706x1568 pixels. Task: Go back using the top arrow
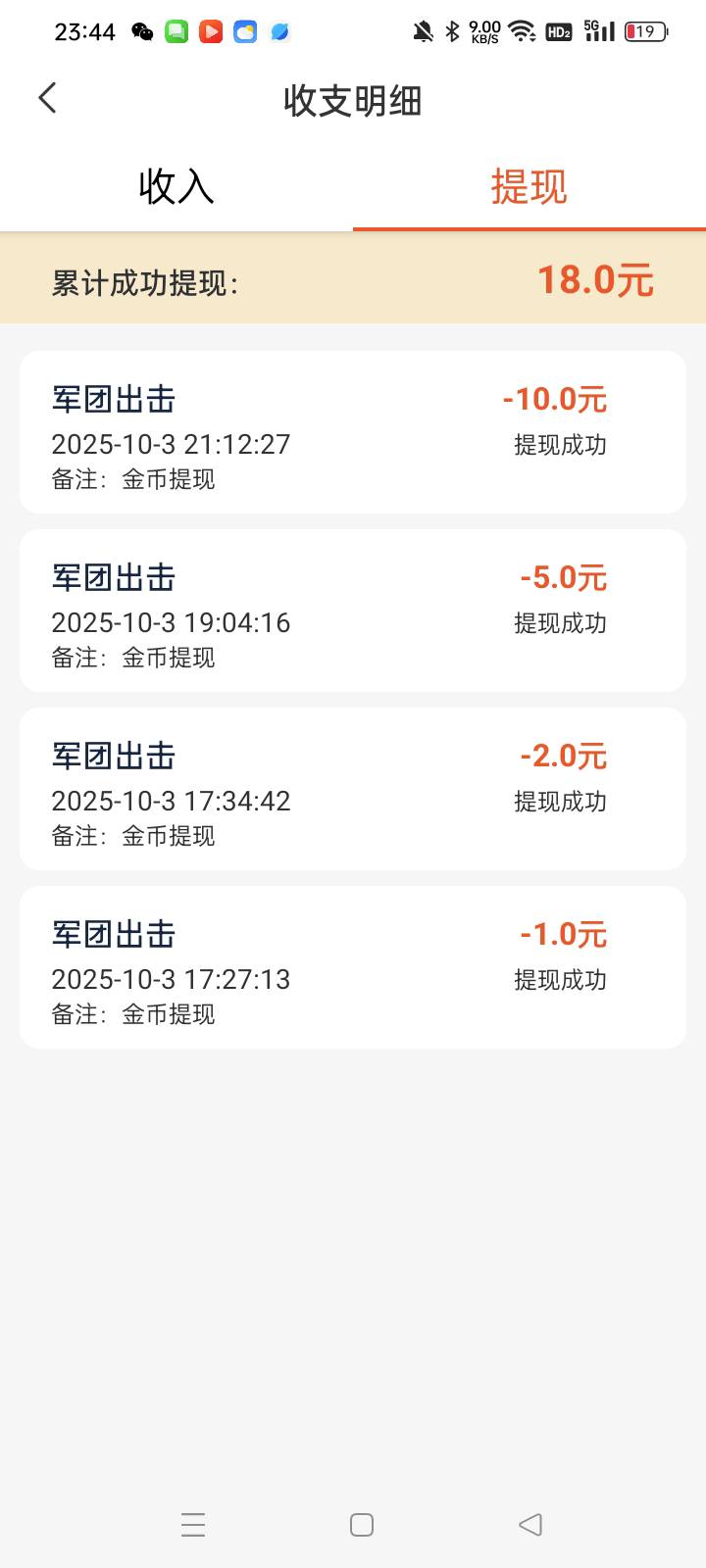click(47, 98)
